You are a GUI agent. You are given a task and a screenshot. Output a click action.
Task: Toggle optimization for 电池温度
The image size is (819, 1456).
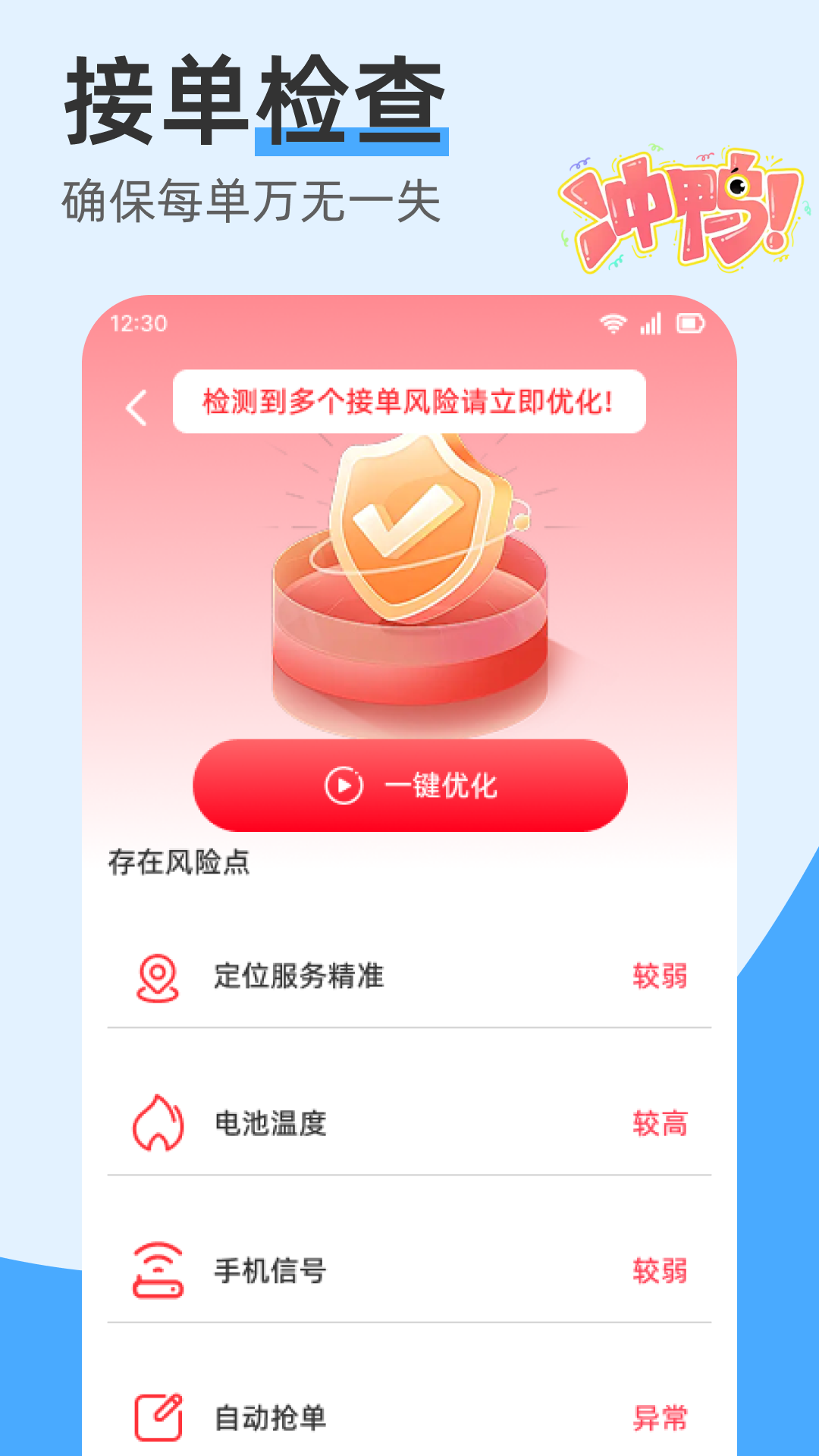(x=409, y=1124)
